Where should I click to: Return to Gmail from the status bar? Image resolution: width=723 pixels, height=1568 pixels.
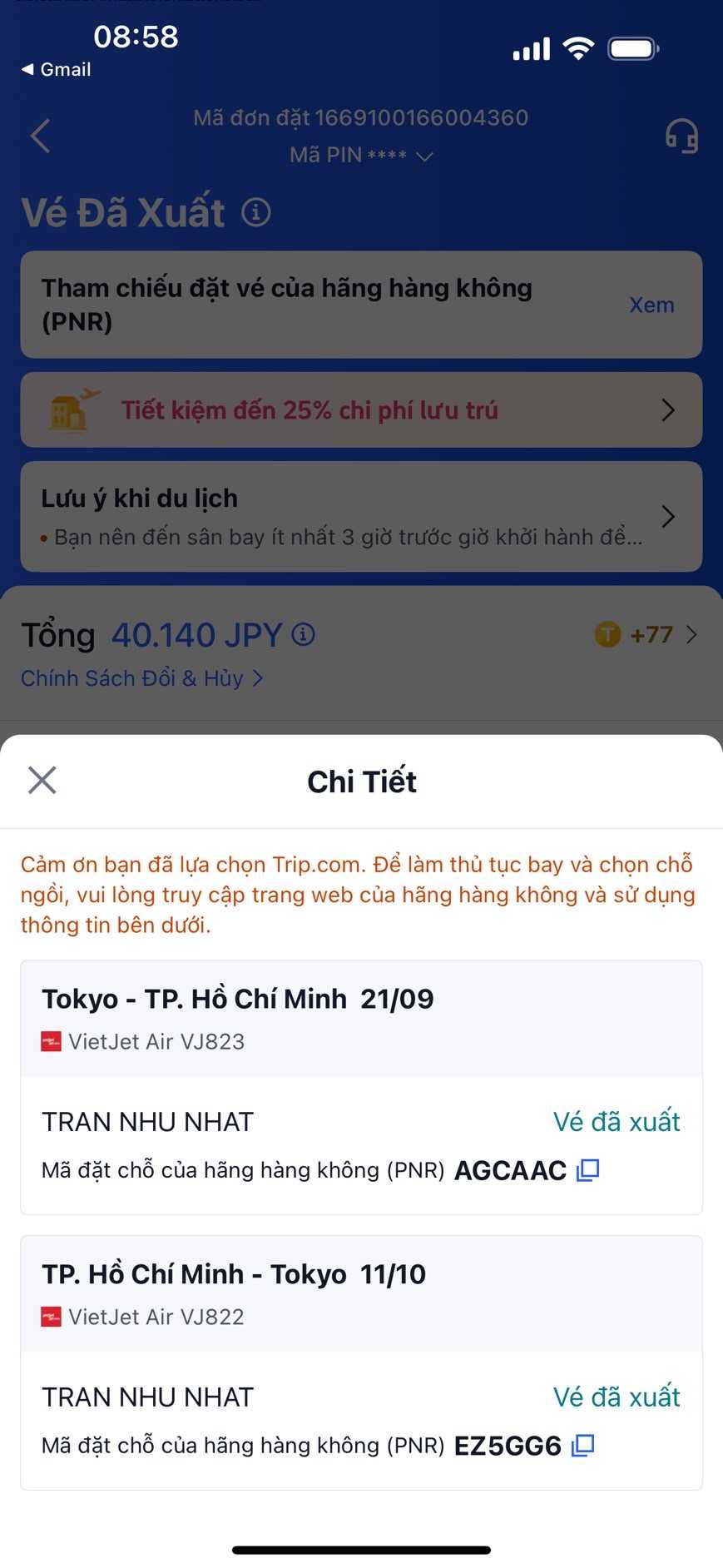(56, 70)
